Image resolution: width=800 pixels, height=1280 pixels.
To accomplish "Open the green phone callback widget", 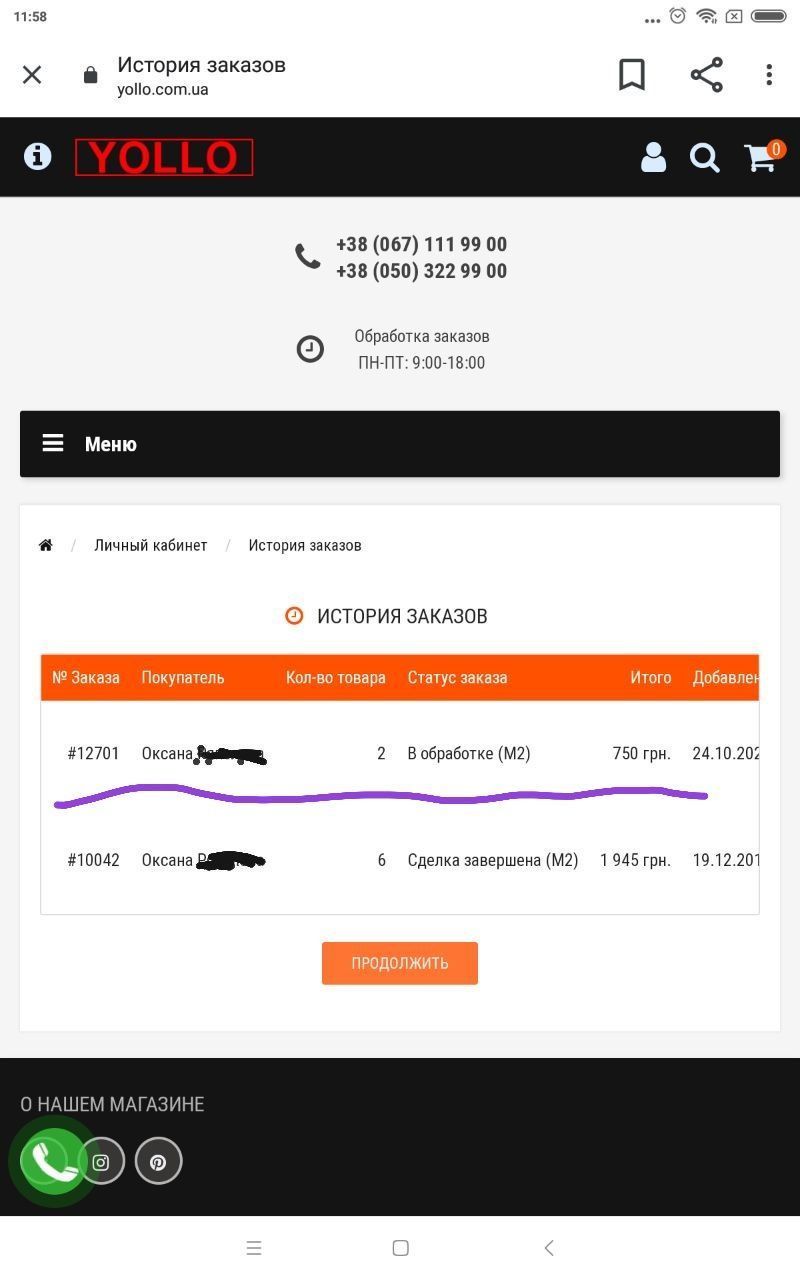I will 50,1162.
